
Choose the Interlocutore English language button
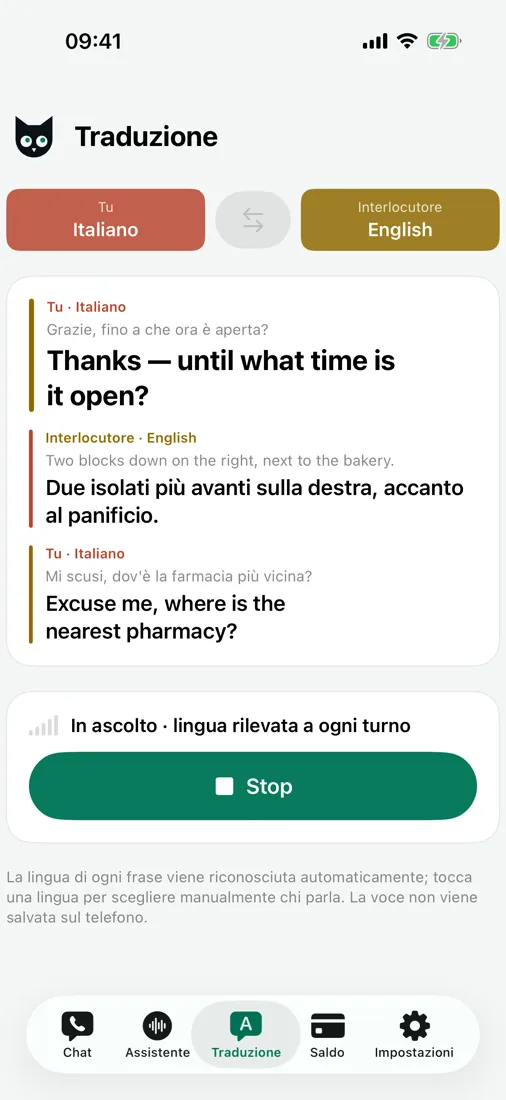400,220
